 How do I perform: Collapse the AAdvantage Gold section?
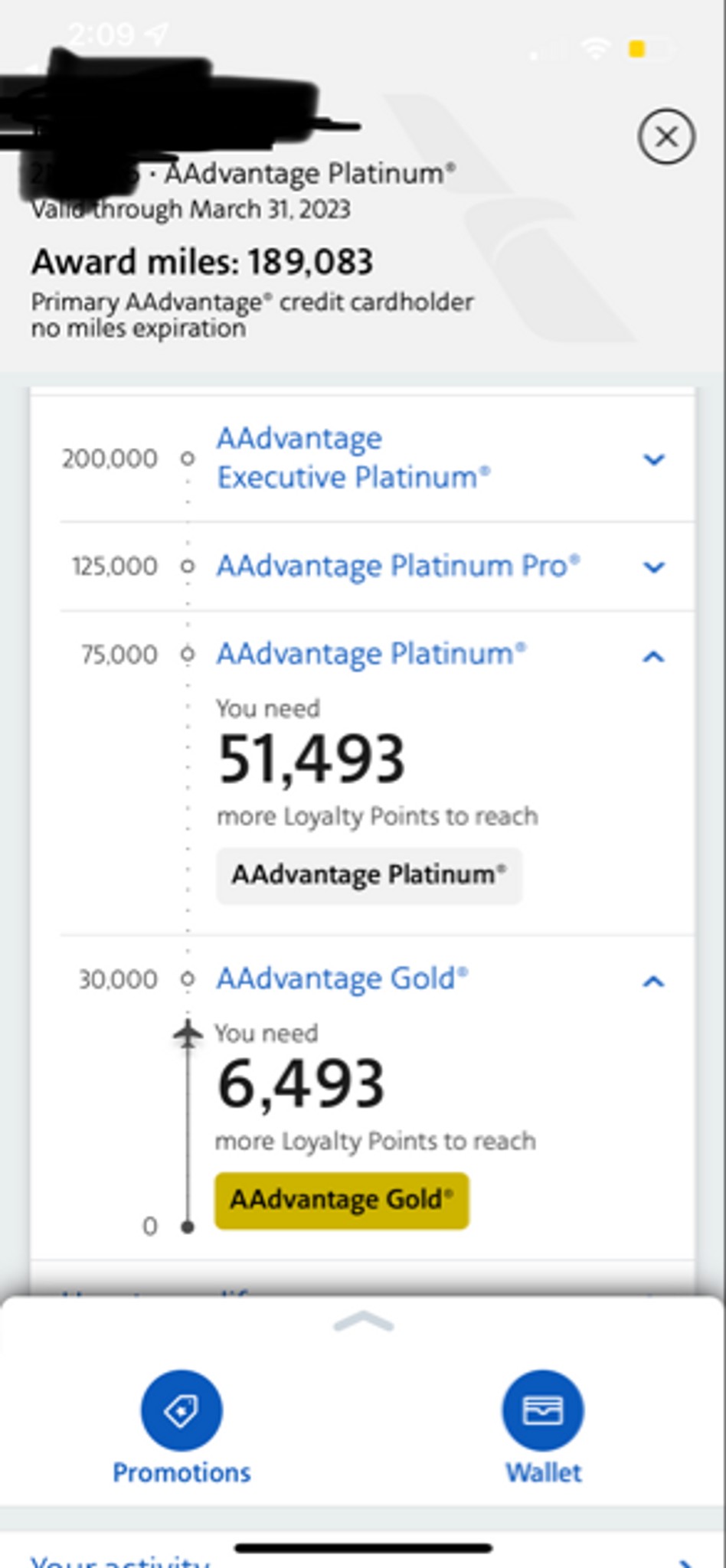click(x=653, y=980)
